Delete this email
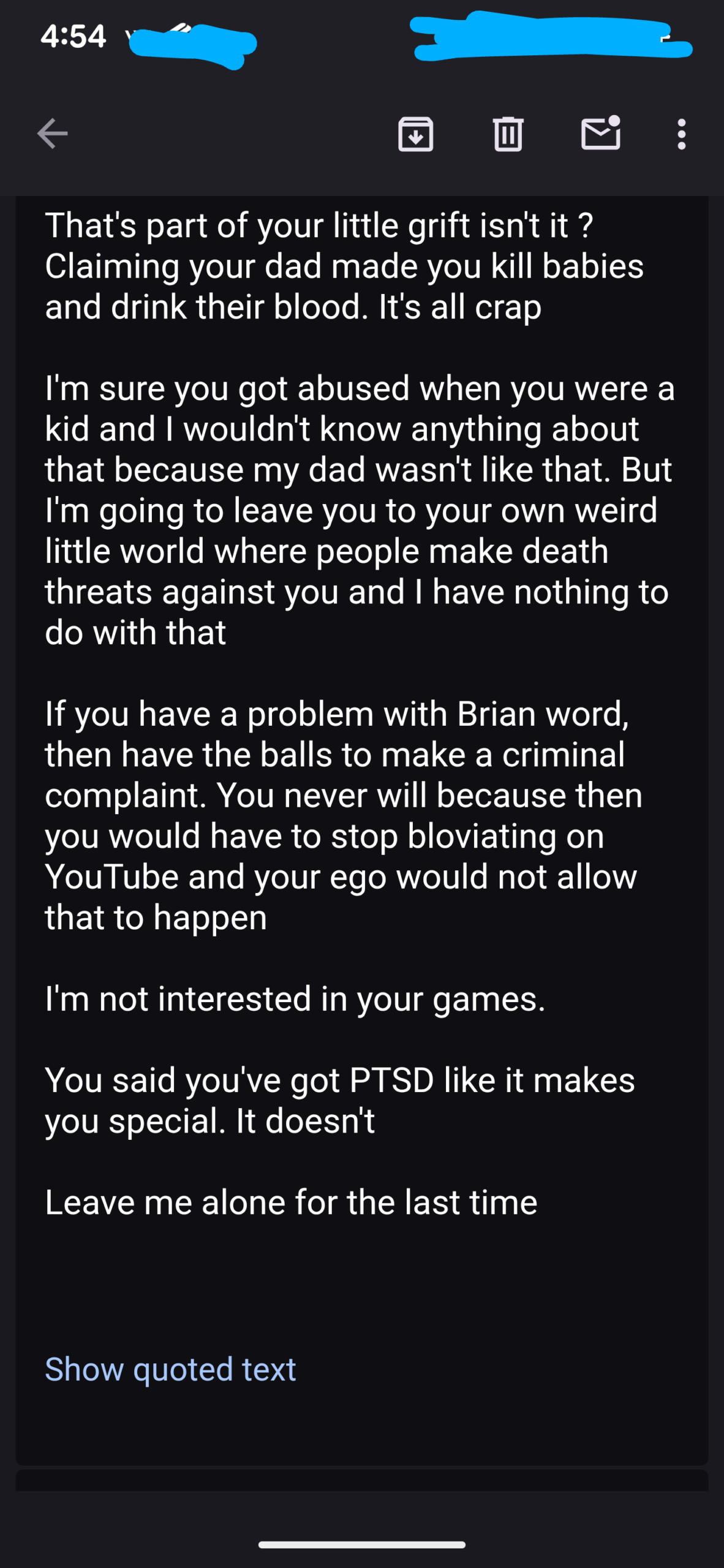The image size is (724, 1568). 508,134
